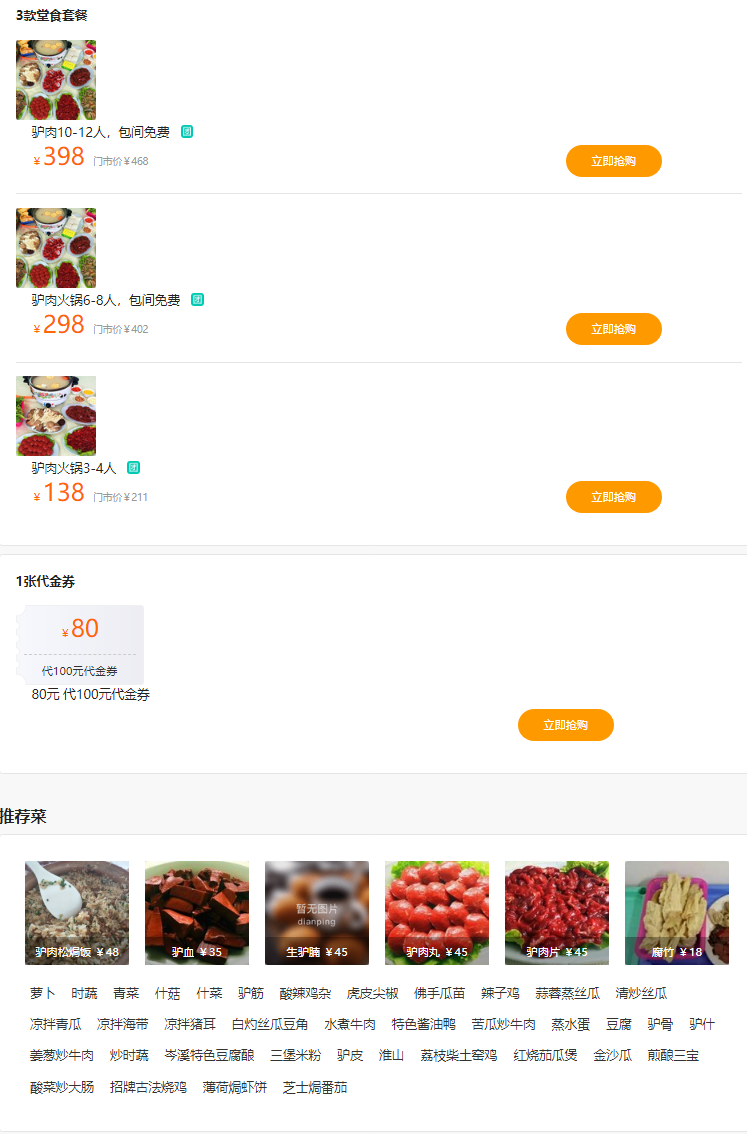Open the 驴肉10-12人 set meal image

pos(56,80)
